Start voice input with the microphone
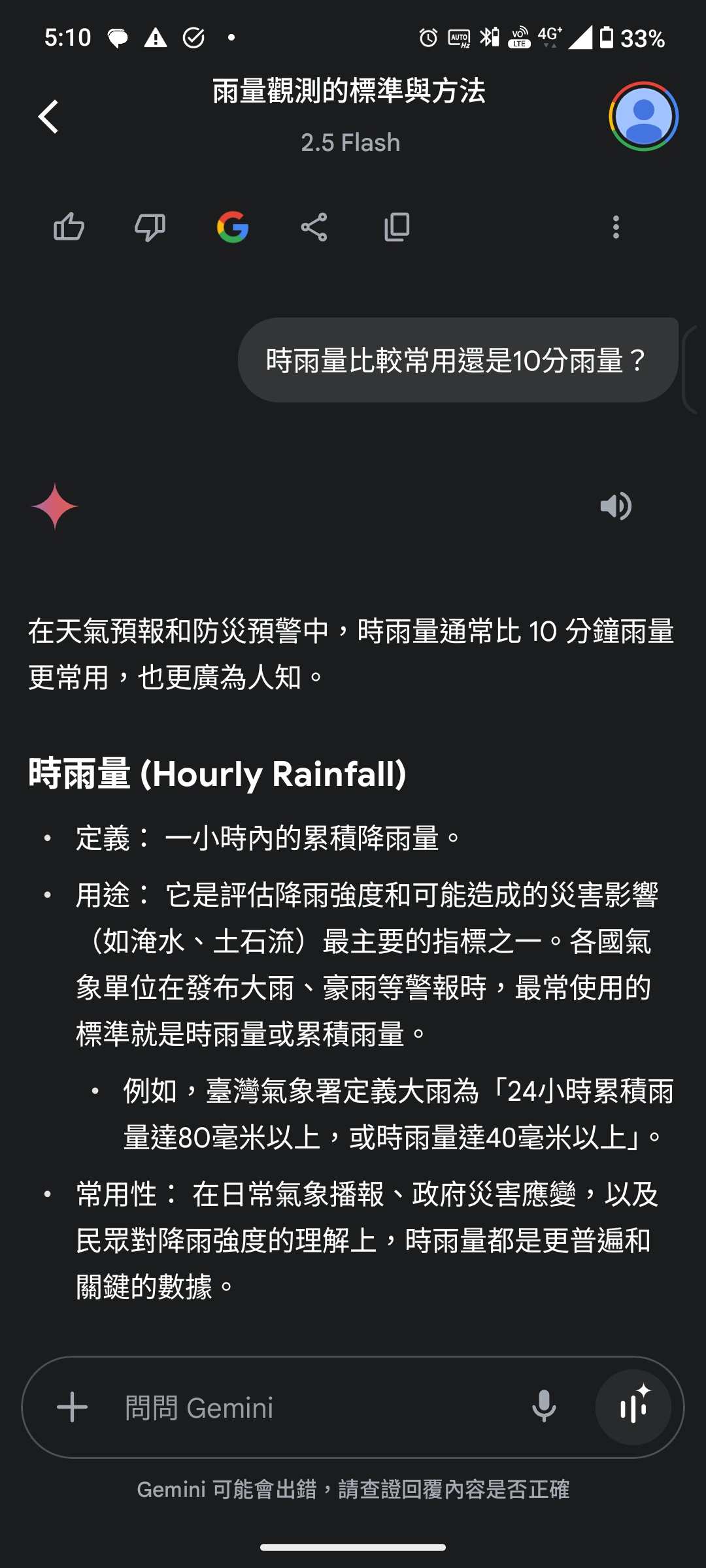Image resolution: width=706 pixels, height=1568 pixels. [544, 1407]
